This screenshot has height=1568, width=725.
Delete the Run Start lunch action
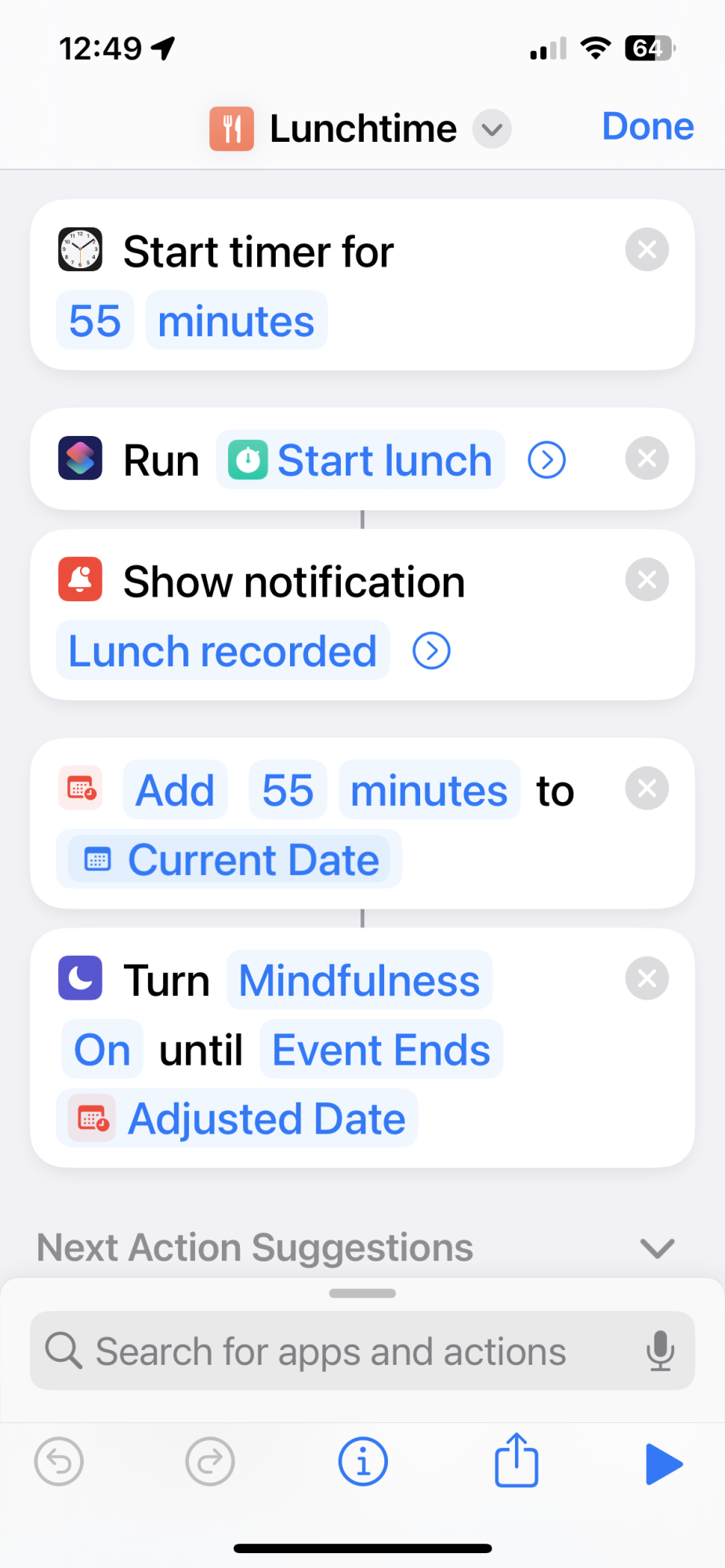click(x=647, y=459)
